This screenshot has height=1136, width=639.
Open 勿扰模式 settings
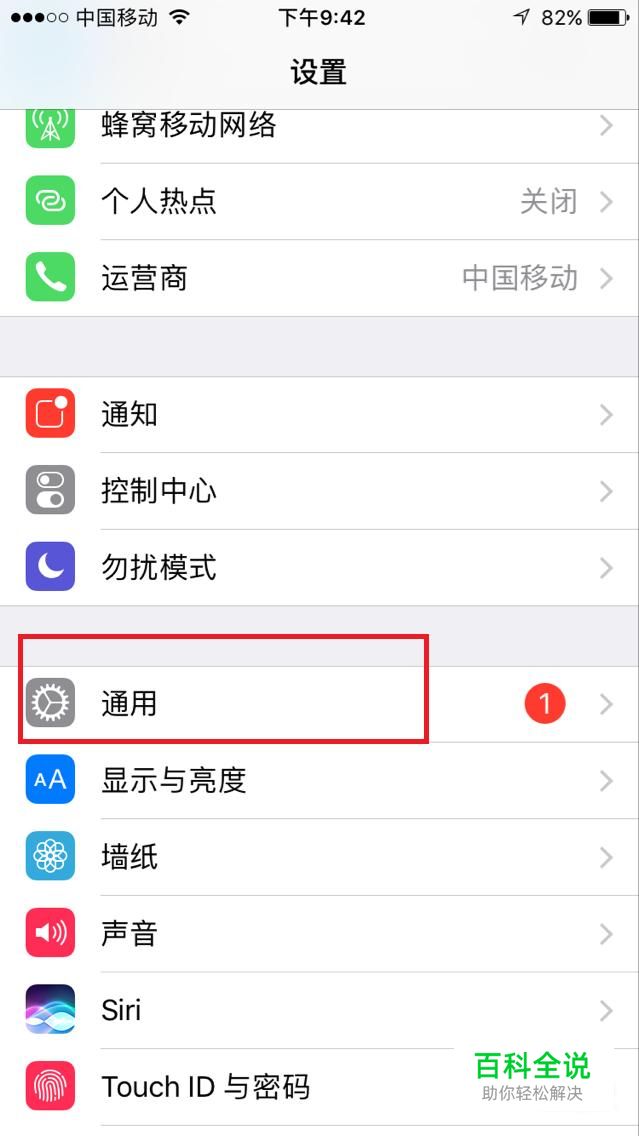tap(320, 568)
